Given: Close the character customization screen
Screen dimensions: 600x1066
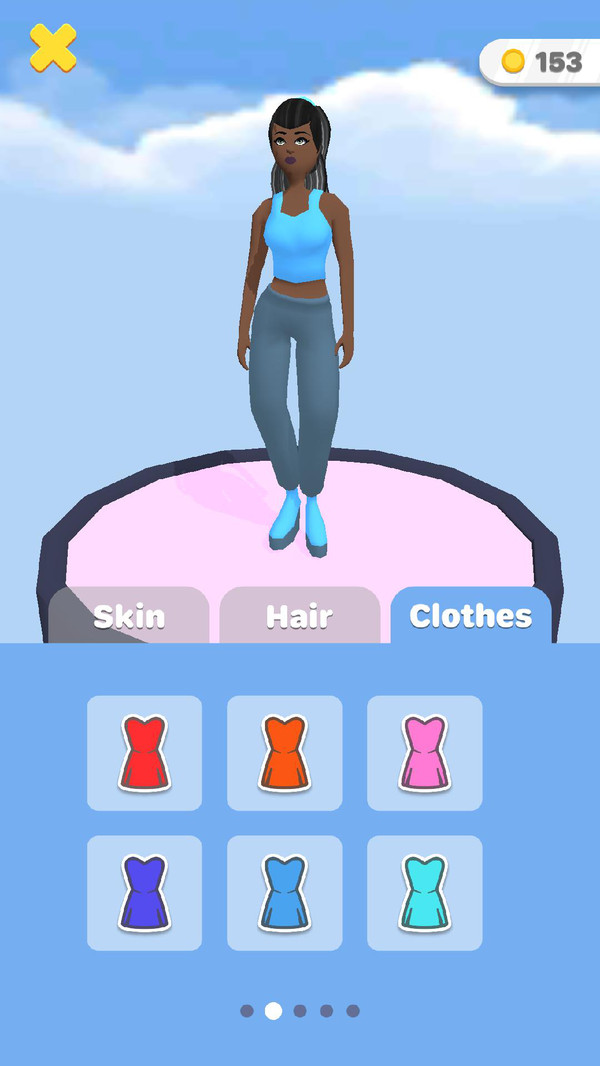Looking at the screenshot, I should click(x=53, y=48).
